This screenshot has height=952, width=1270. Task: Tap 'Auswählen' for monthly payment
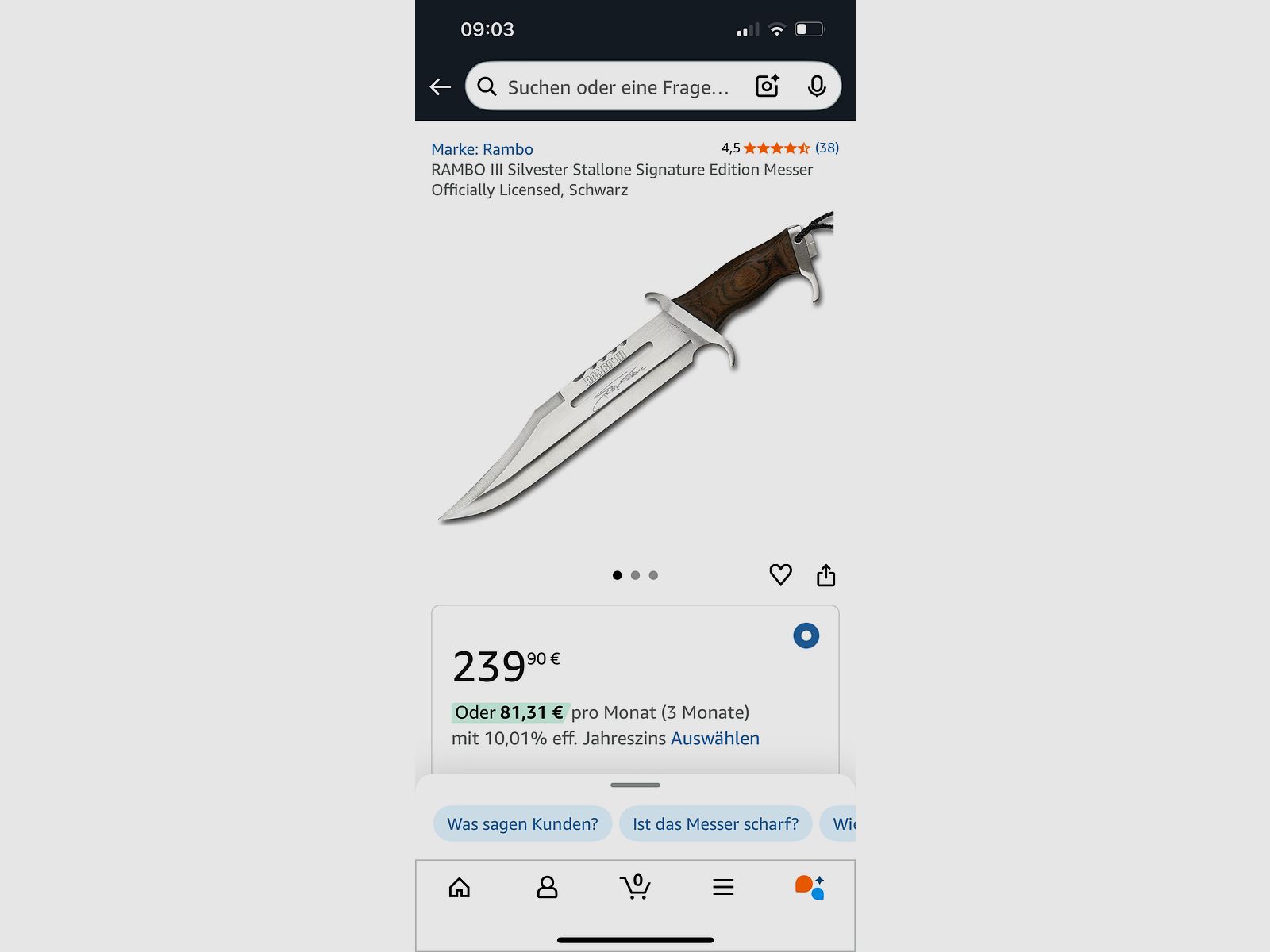click(714, 739)
